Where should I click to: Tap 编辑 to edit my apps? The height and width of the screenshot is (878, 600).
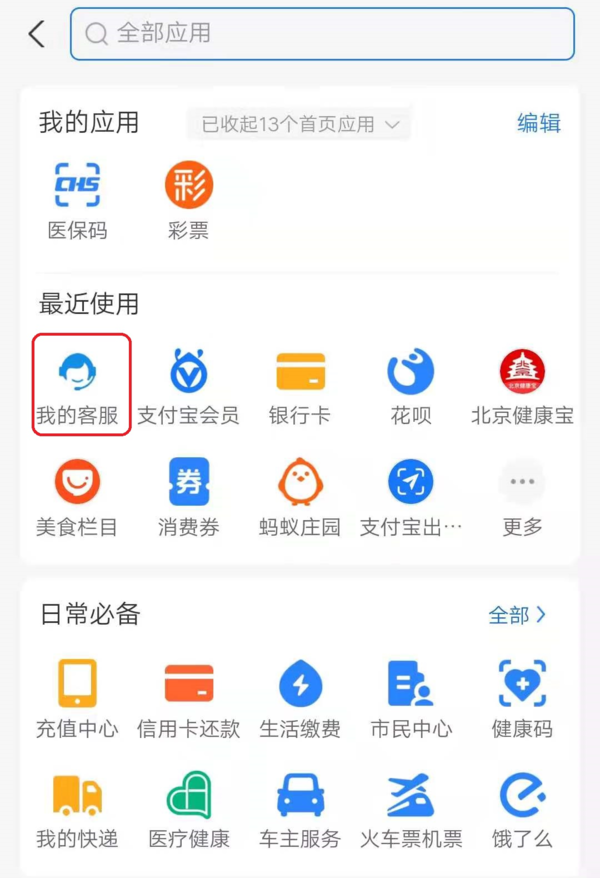coord(538,123)
